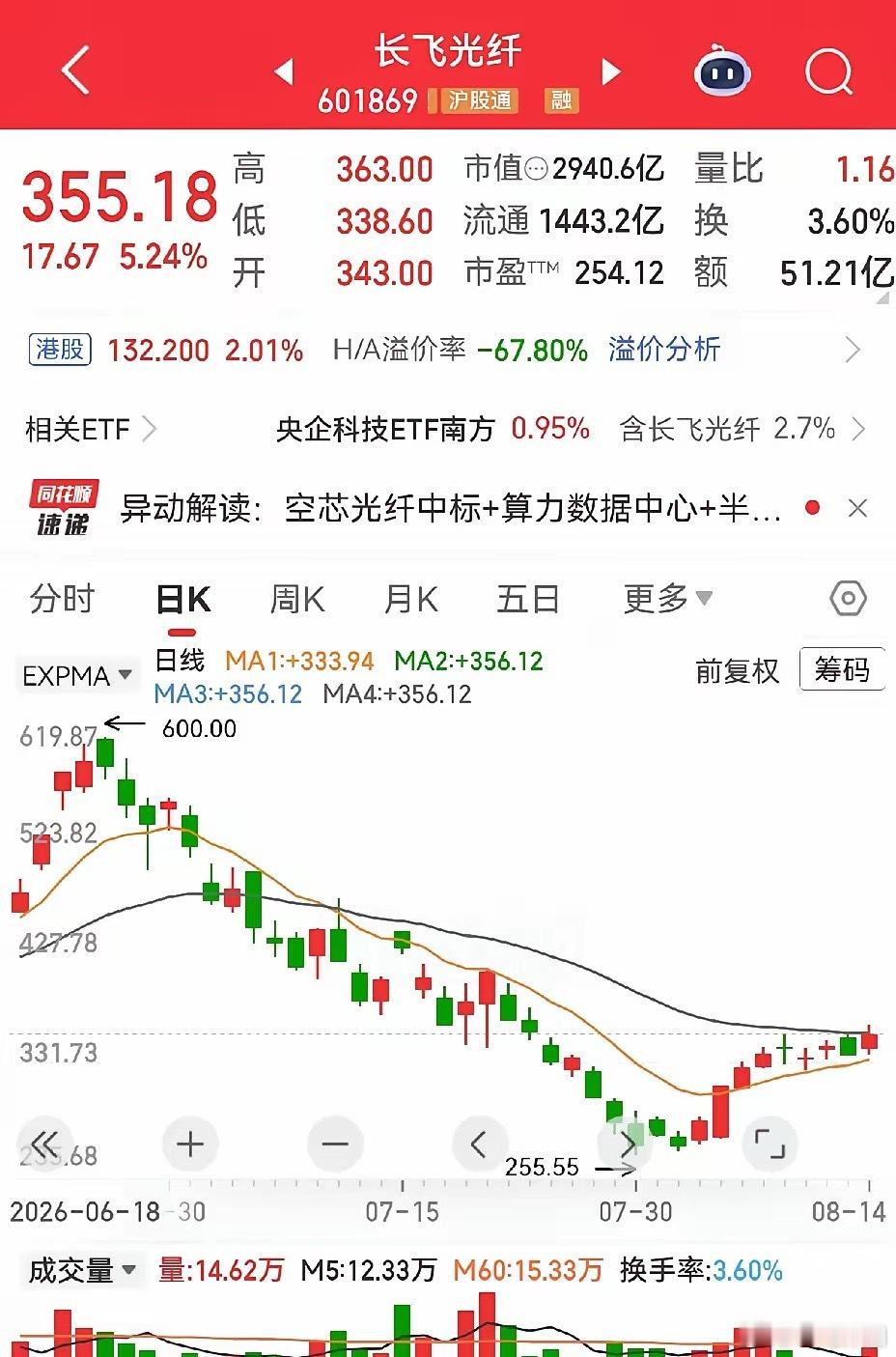Image resolution: width=896 pixels, height=1357 pixels.
Task: Open the 更多 chart period dropdown
Action: coord(668,599)
